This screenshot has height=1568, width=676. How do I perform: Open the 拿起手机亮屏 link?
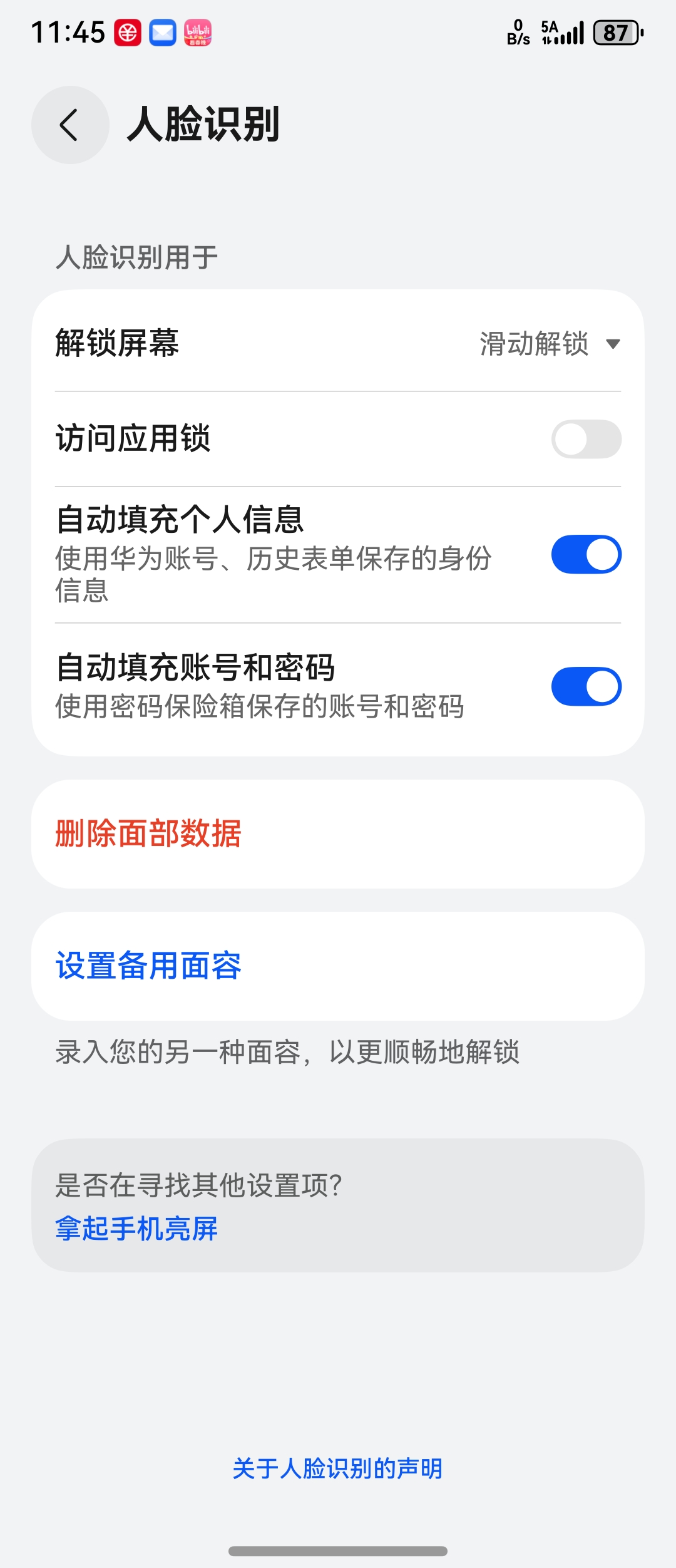point(136,1229)
